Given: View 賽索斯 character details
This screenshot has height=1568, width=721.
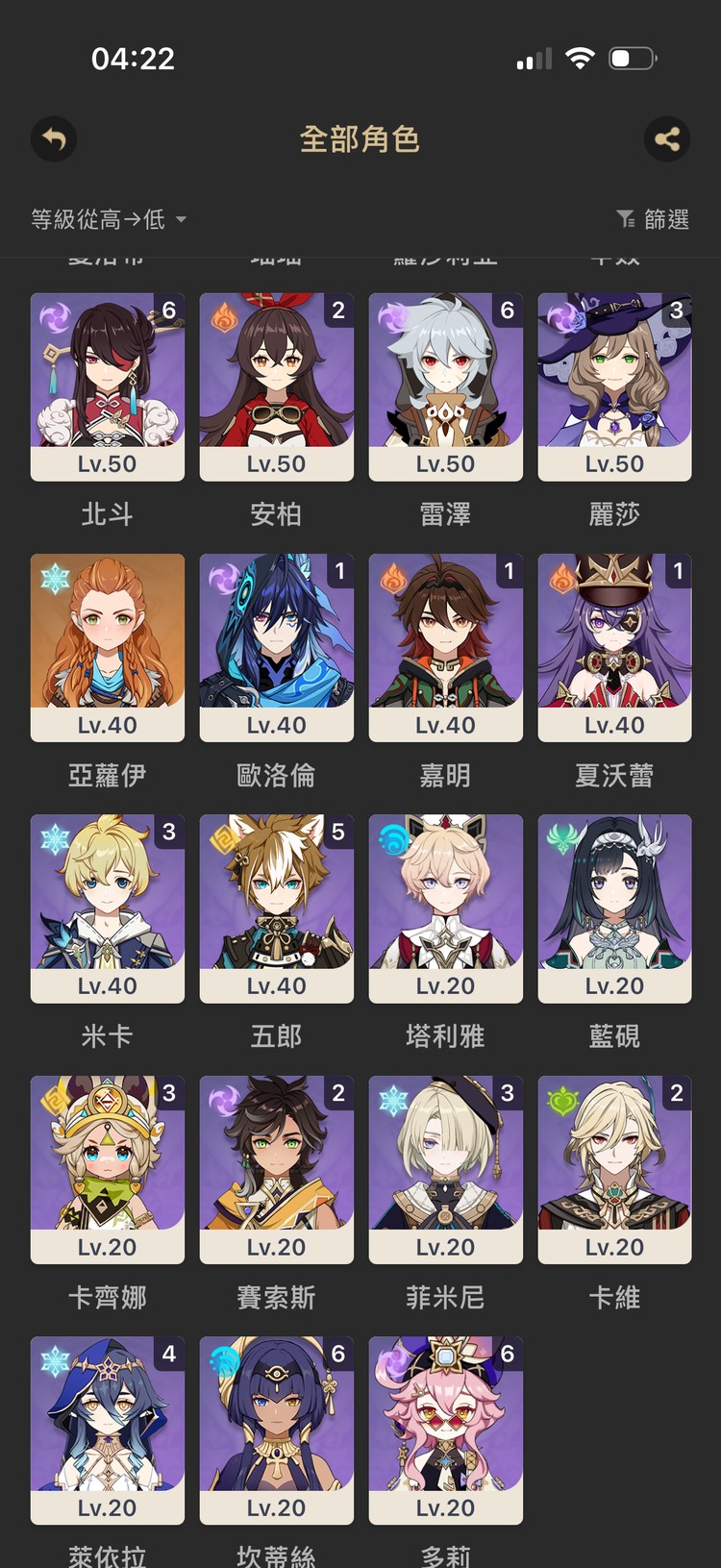Looking at the screenshot, I should 276,1169.
